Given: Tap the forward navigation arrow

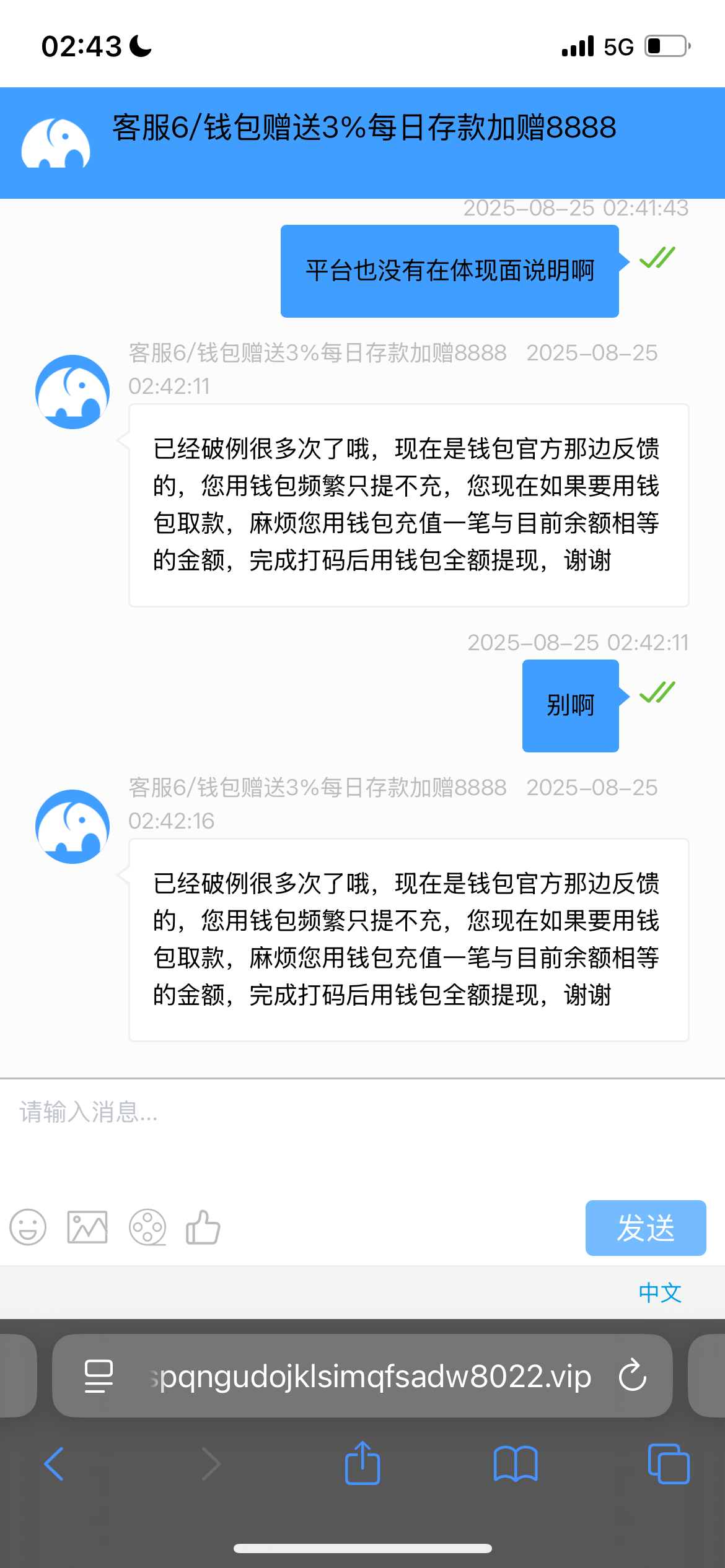Looking at the screenshot, I should [x=211, y=1464].
